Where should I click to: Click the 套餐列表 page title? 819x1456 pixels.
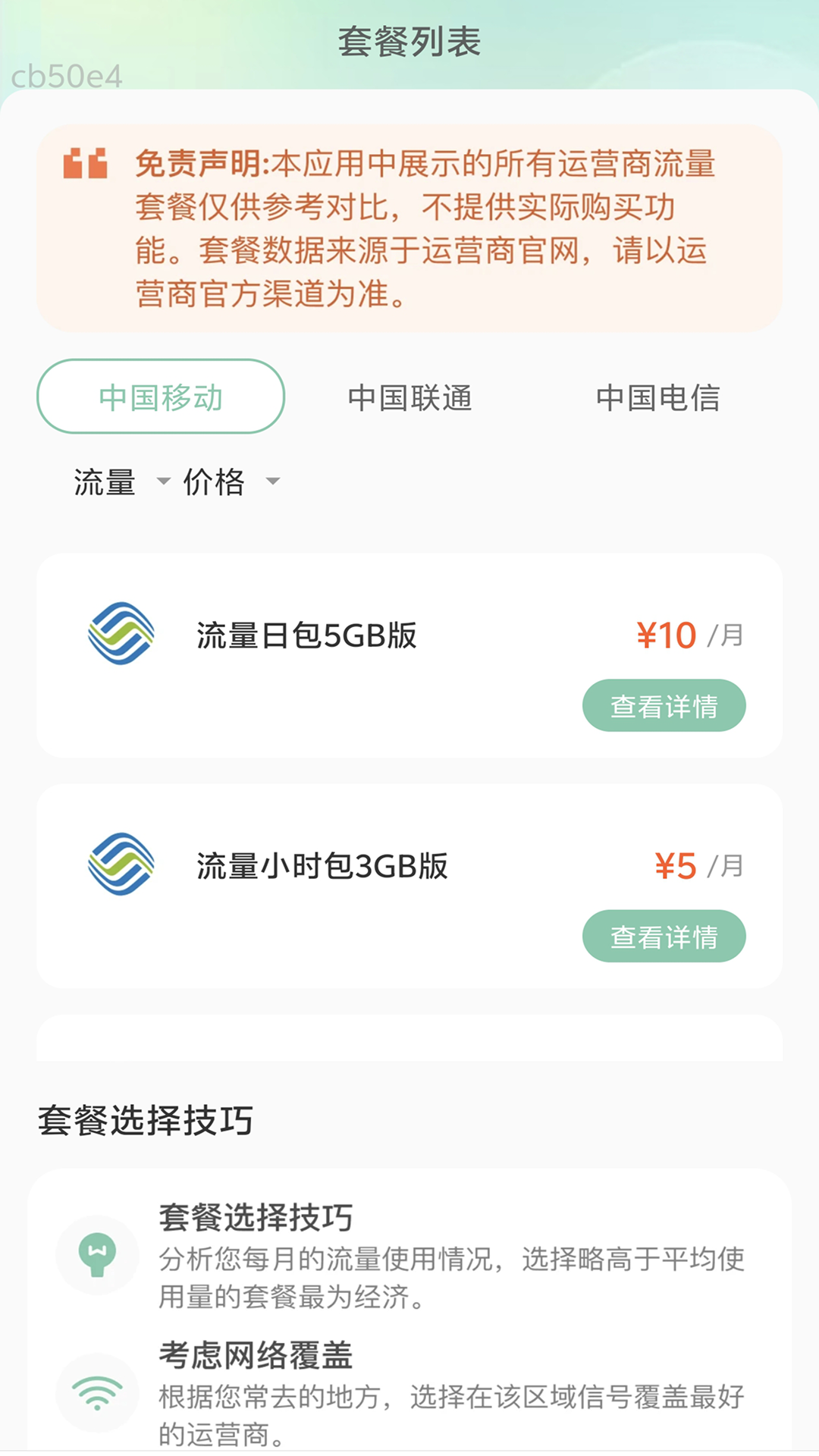409,41
